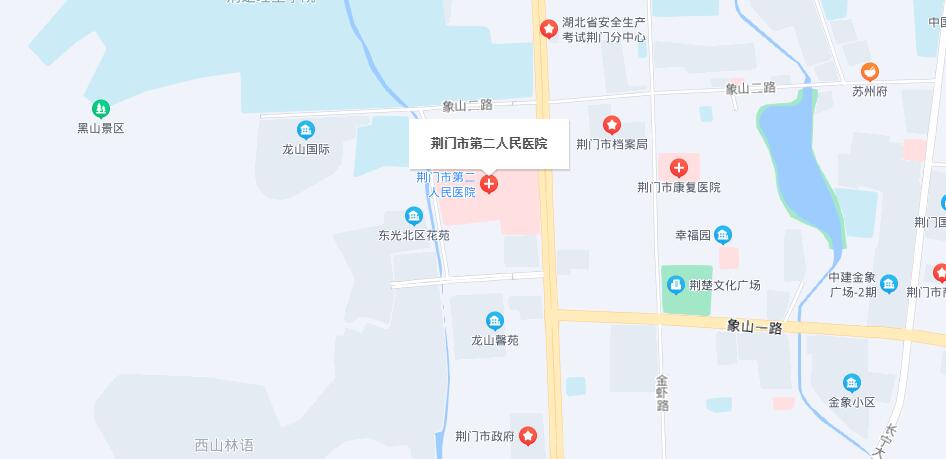Tap the 苏州府 restaurant marker
The image size is (946, 459).
[x=870, y=72]
